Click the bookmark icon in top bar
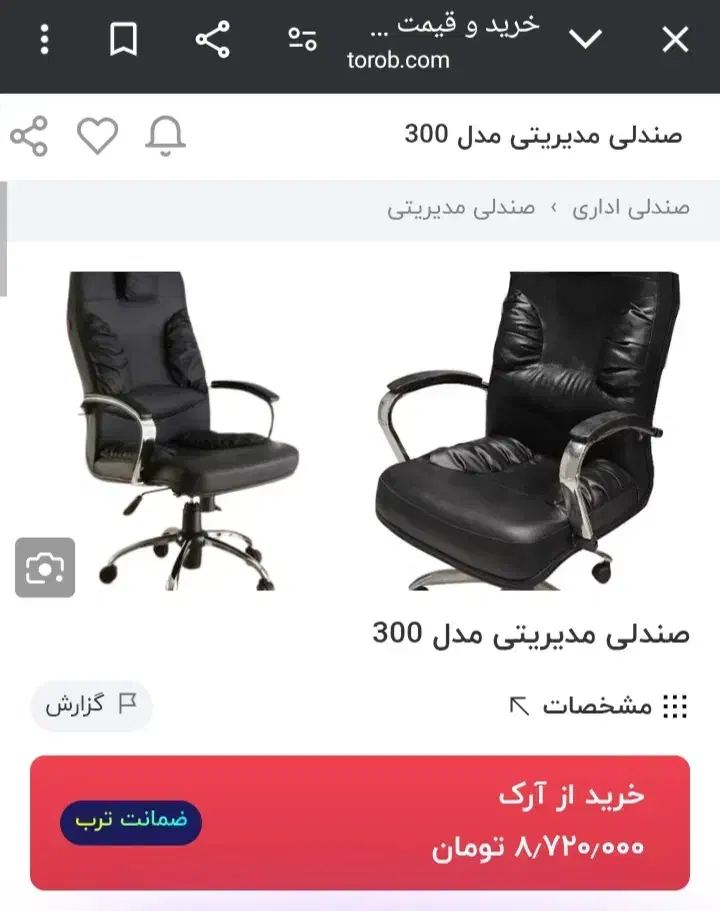 pos(124,40)
